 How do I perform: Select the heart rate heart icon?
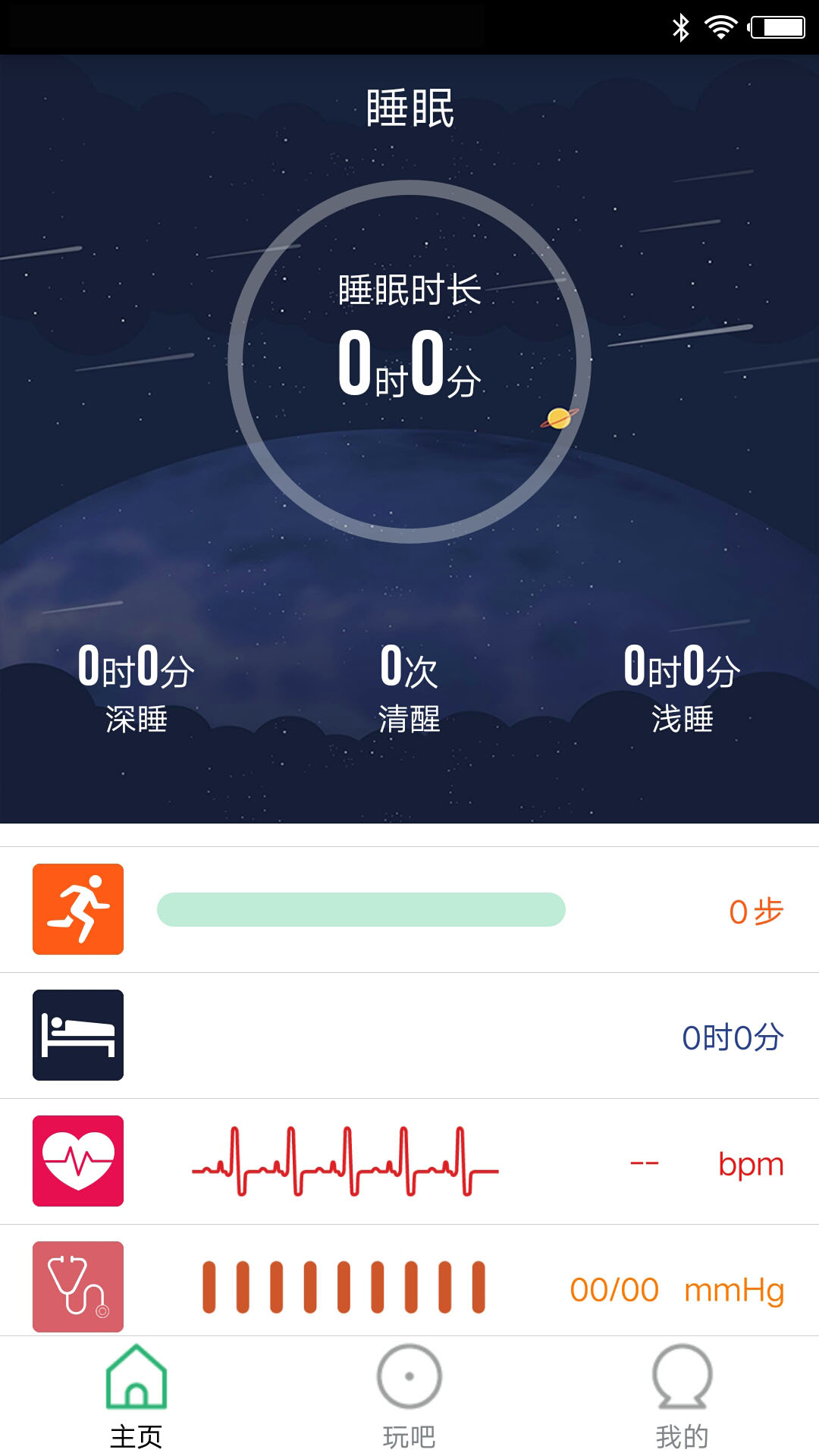coord(78,1163)
